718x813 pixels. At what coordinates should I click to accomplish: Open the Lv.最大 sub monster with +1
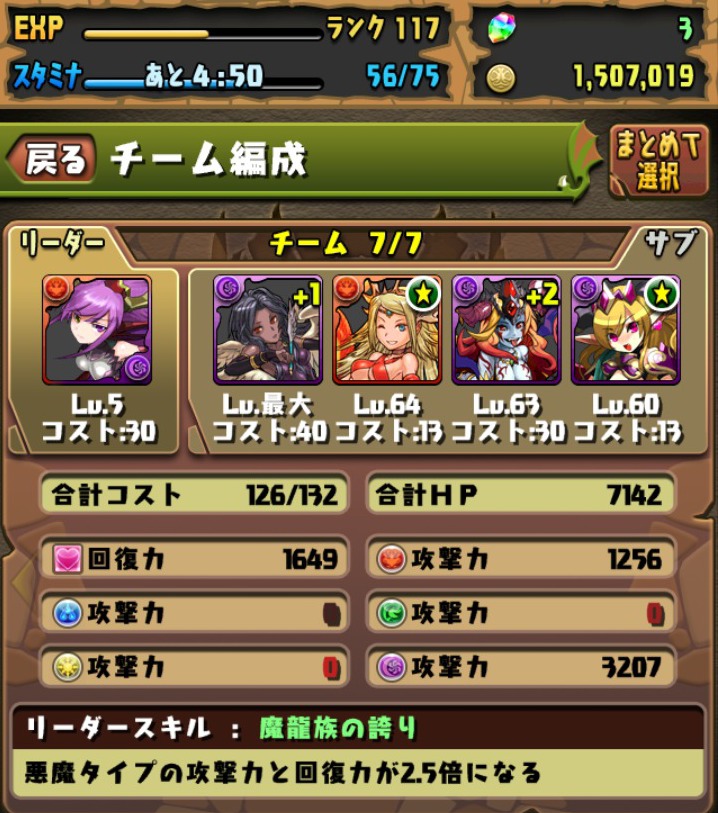coord(268,330)
